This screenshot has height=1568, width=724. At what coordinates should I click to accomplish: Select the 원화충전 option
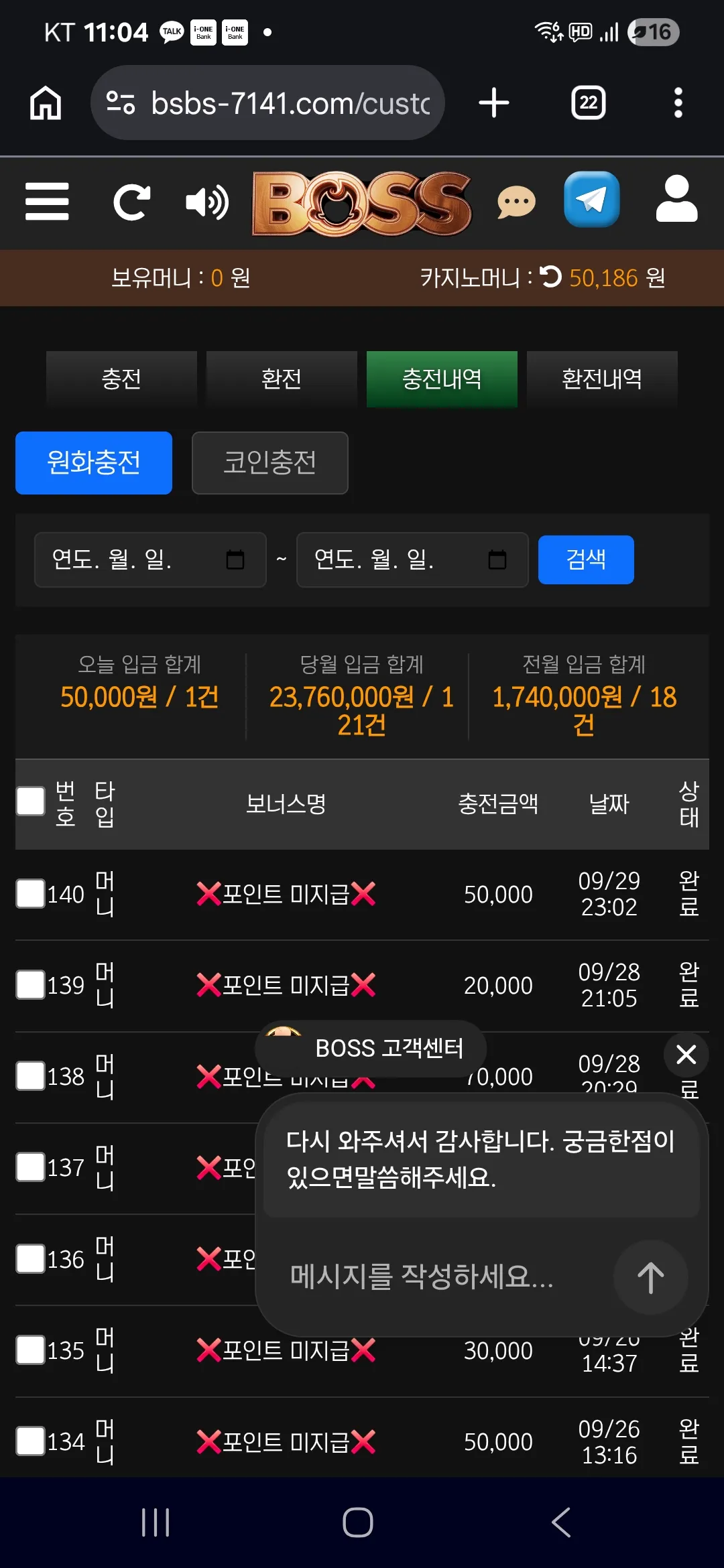click(x=94, y=463)
